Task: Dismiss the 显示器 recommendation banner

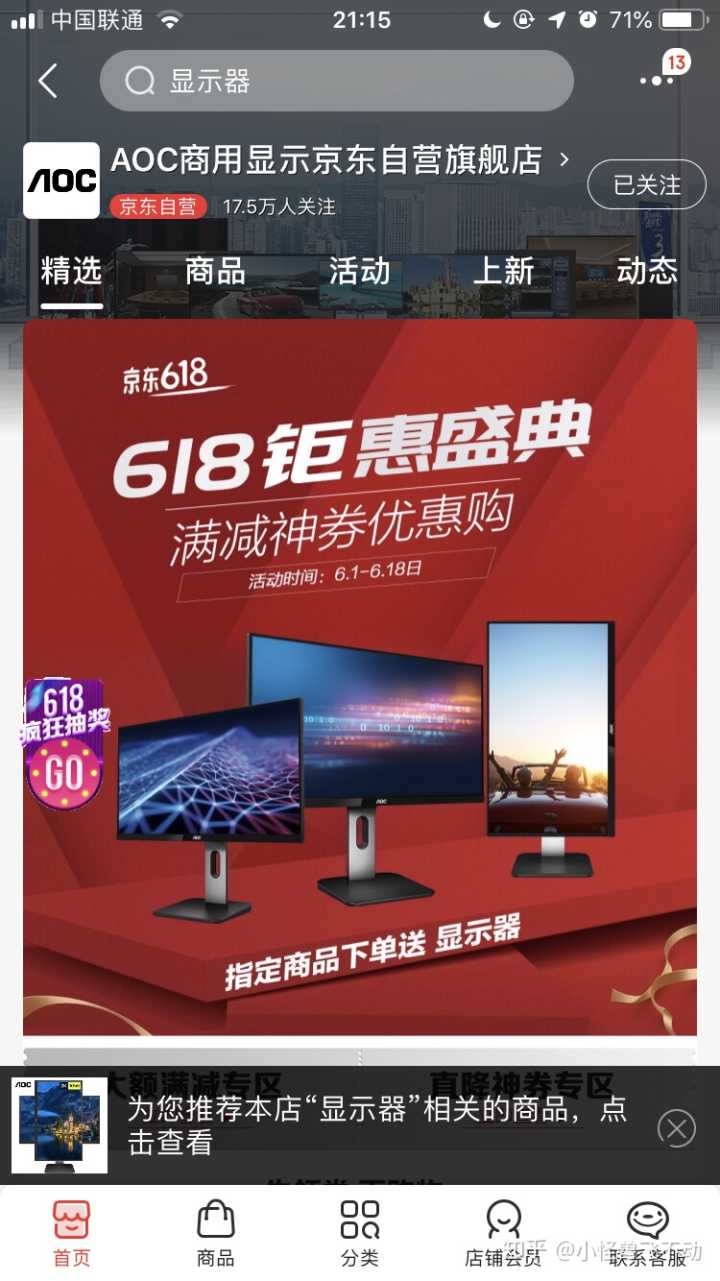Action: (676, 1129)
